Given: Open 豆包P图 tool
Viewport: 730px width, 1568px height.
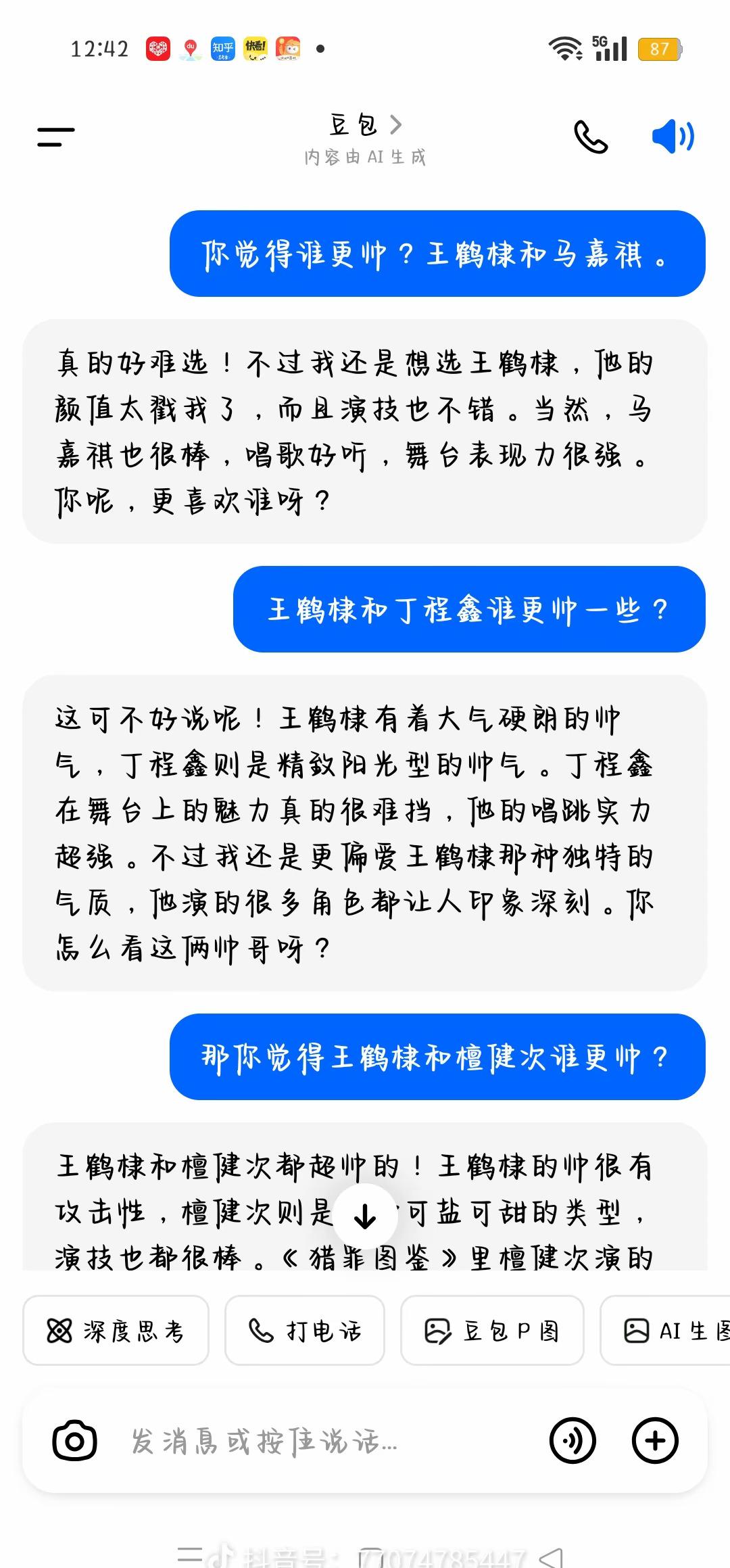Looking at the screenshot, I should click(492, 1331).
